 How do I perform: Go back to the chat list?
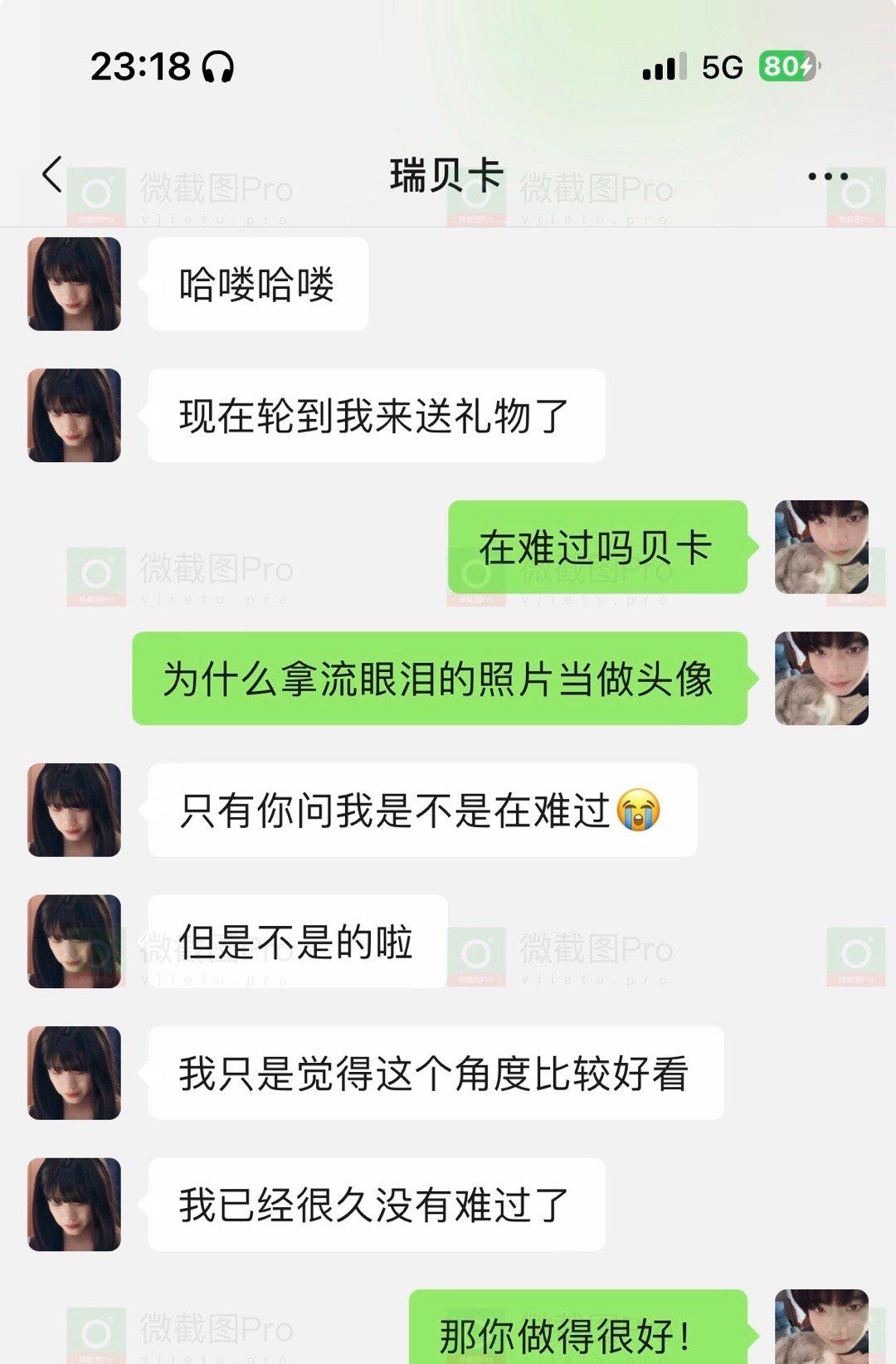[52, 175]
